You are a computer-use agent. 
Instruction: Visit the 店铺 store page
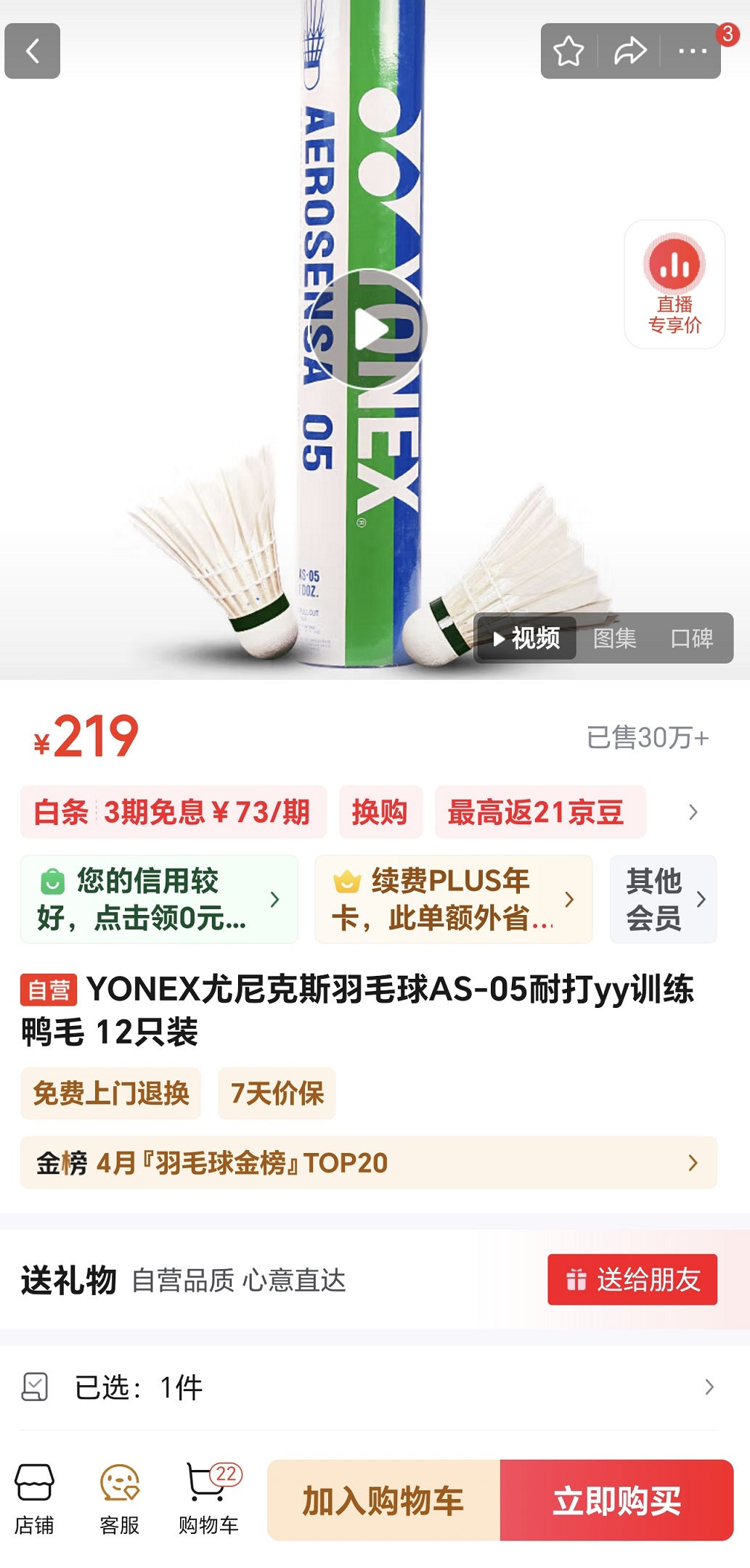[34, 1499]
